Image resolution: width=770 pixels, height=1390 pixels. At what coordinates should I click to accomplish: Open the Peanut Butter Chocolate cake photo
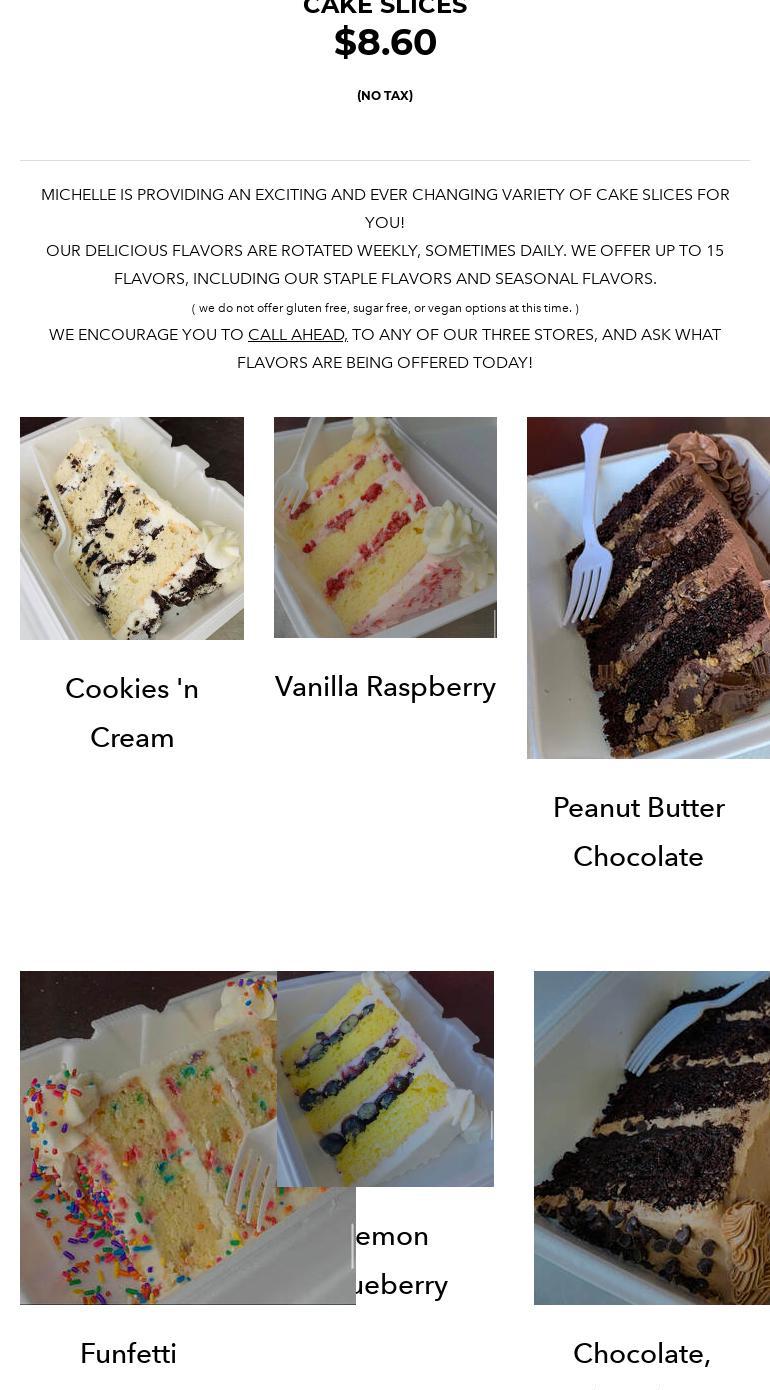click(648, 588)
